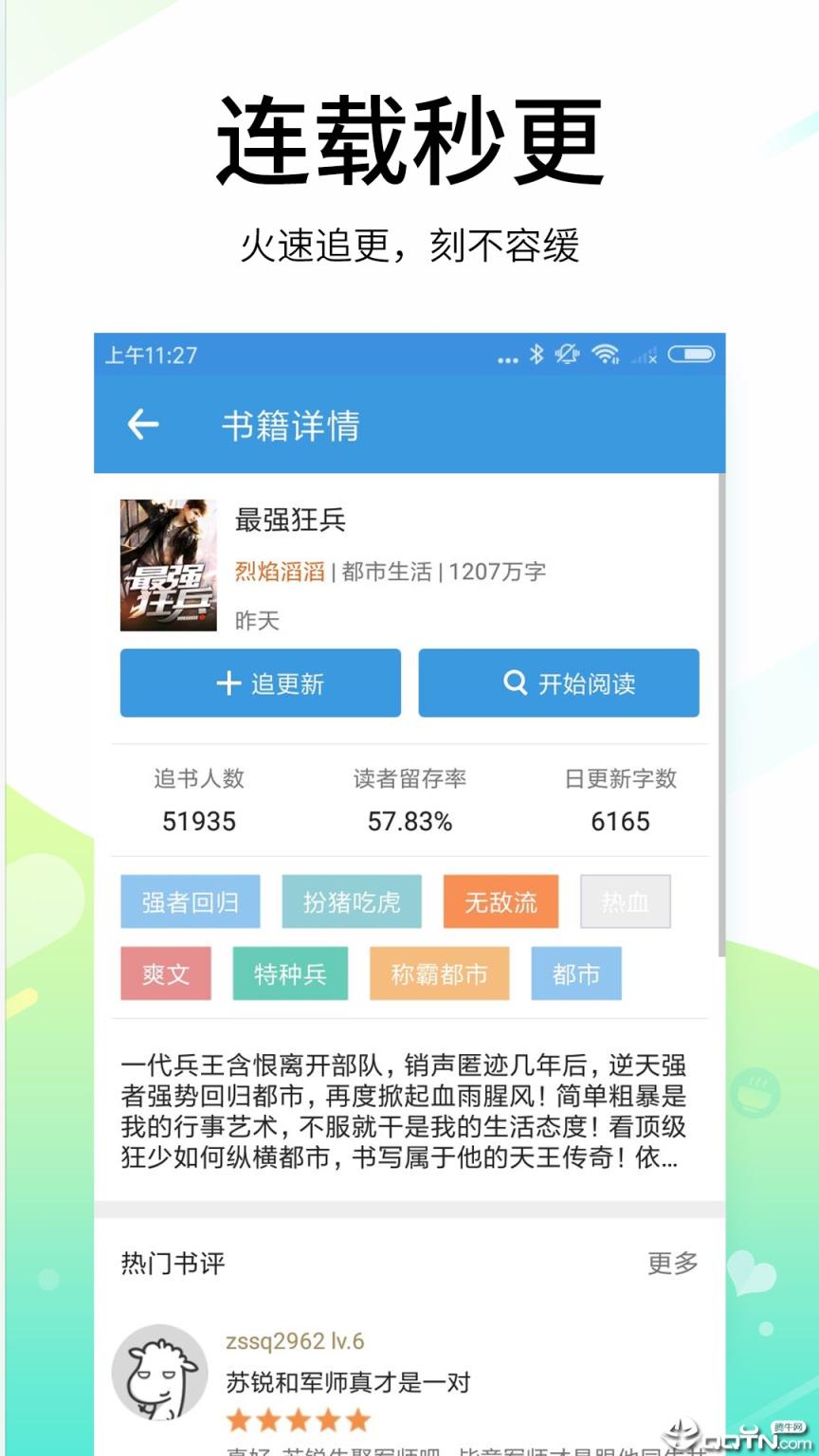819x1456 pixels.
Task: Open author 烈焰滔滔's page
Action: click(280, 572)
